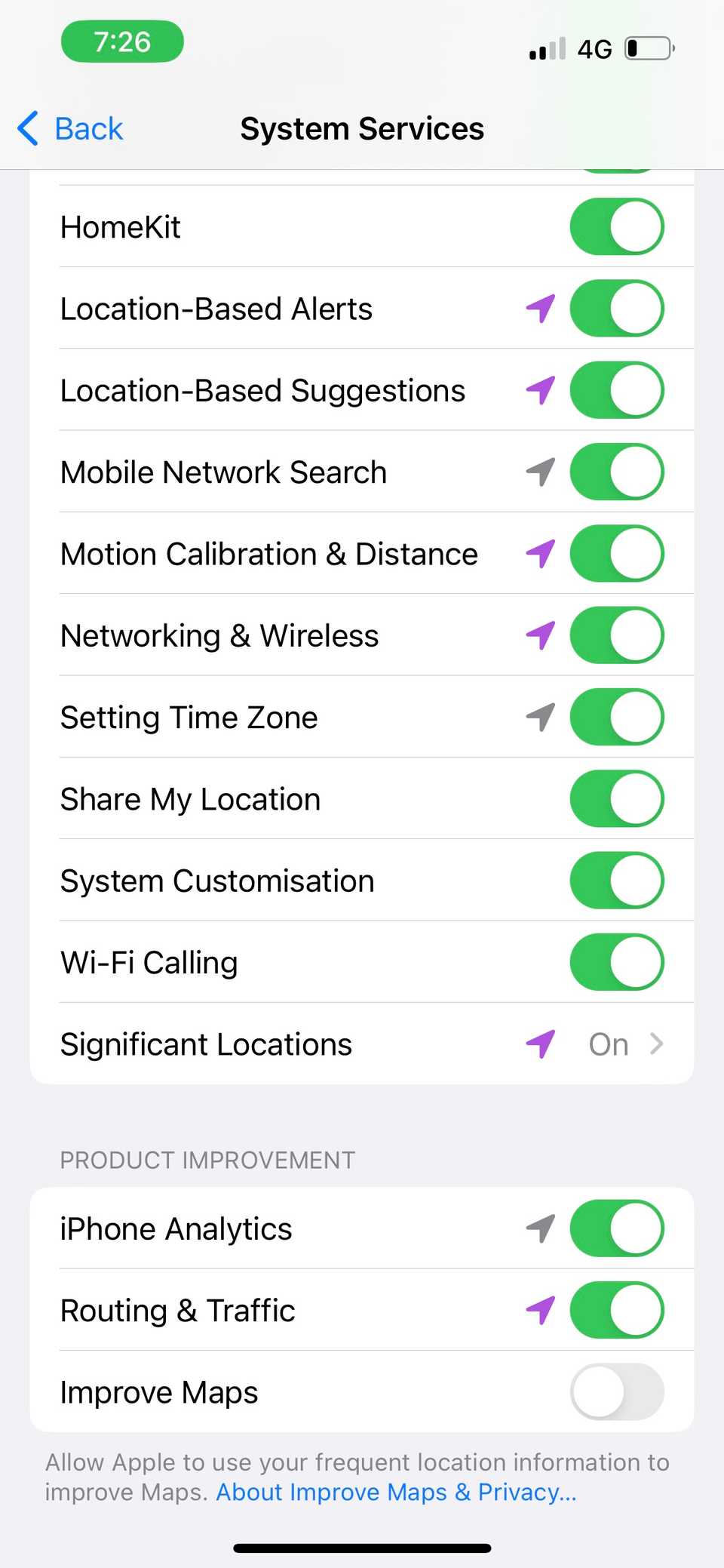The height and width of the screenshot is (1568, 724).
Task: Click the gray arrow next to Setting Time Zone
Action: tap(540, 717)
